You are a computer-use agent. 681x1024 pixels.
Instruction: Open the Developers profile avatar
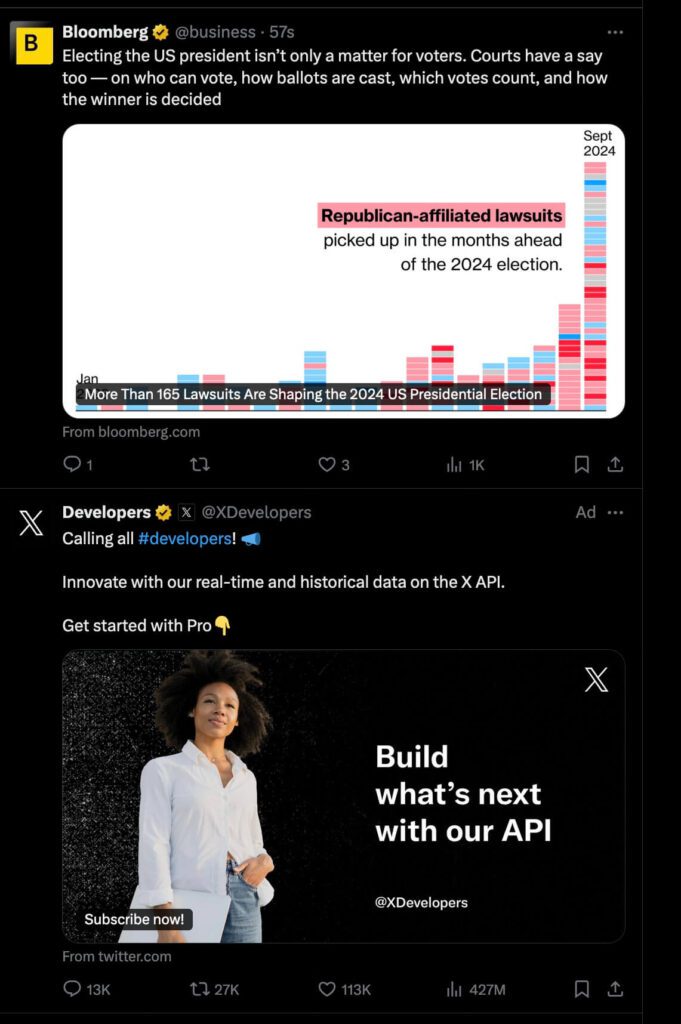point(30,523)
